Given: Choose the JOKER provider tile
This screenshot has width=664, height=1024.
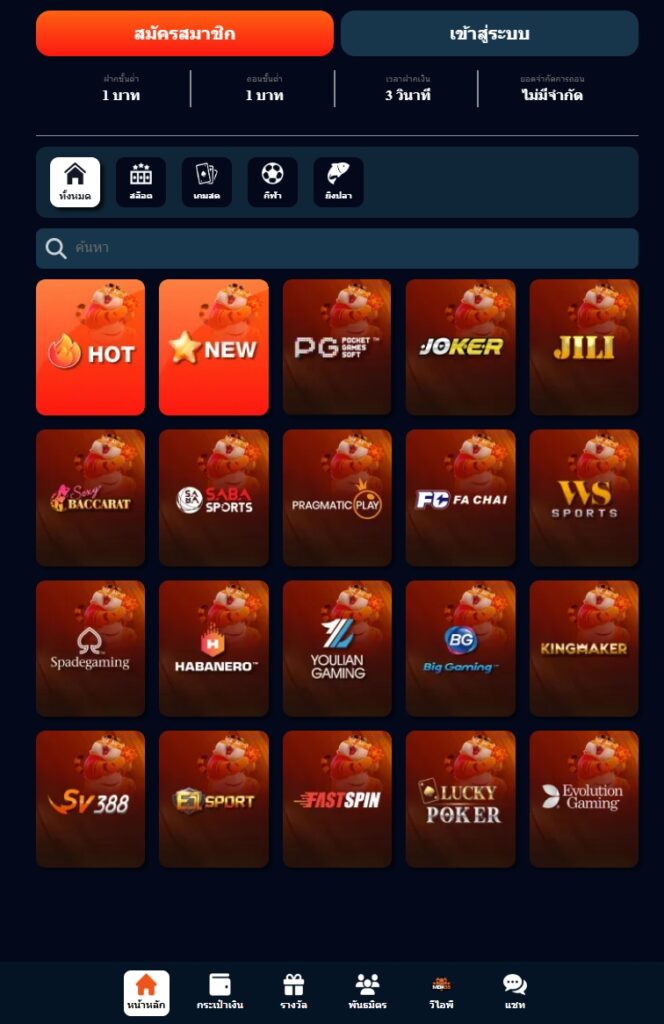Looking at the screenshot, I should (460, 347).
